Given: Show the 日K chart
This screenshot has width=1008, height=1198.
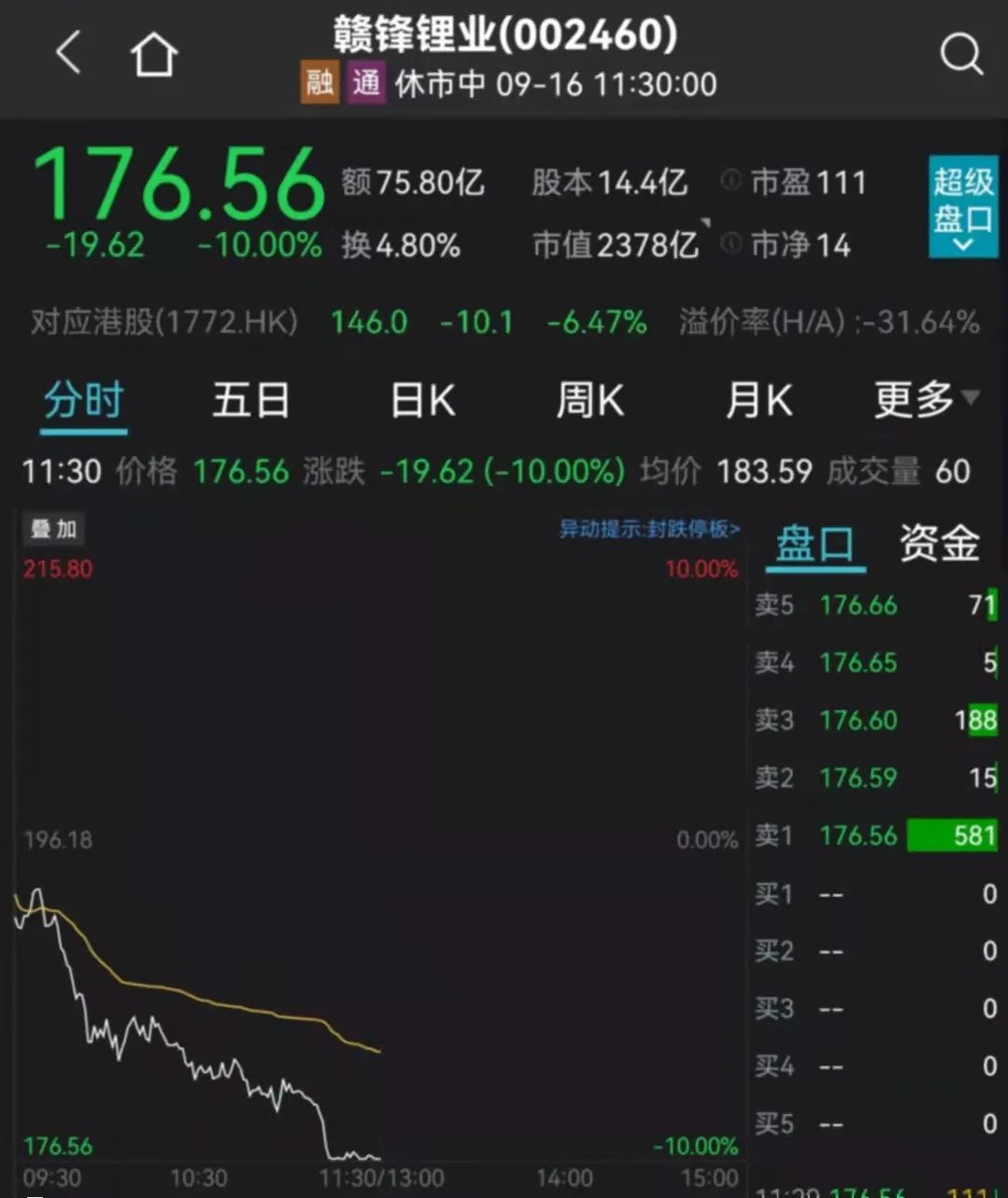Looking at the screenshot, I should 422,402.
